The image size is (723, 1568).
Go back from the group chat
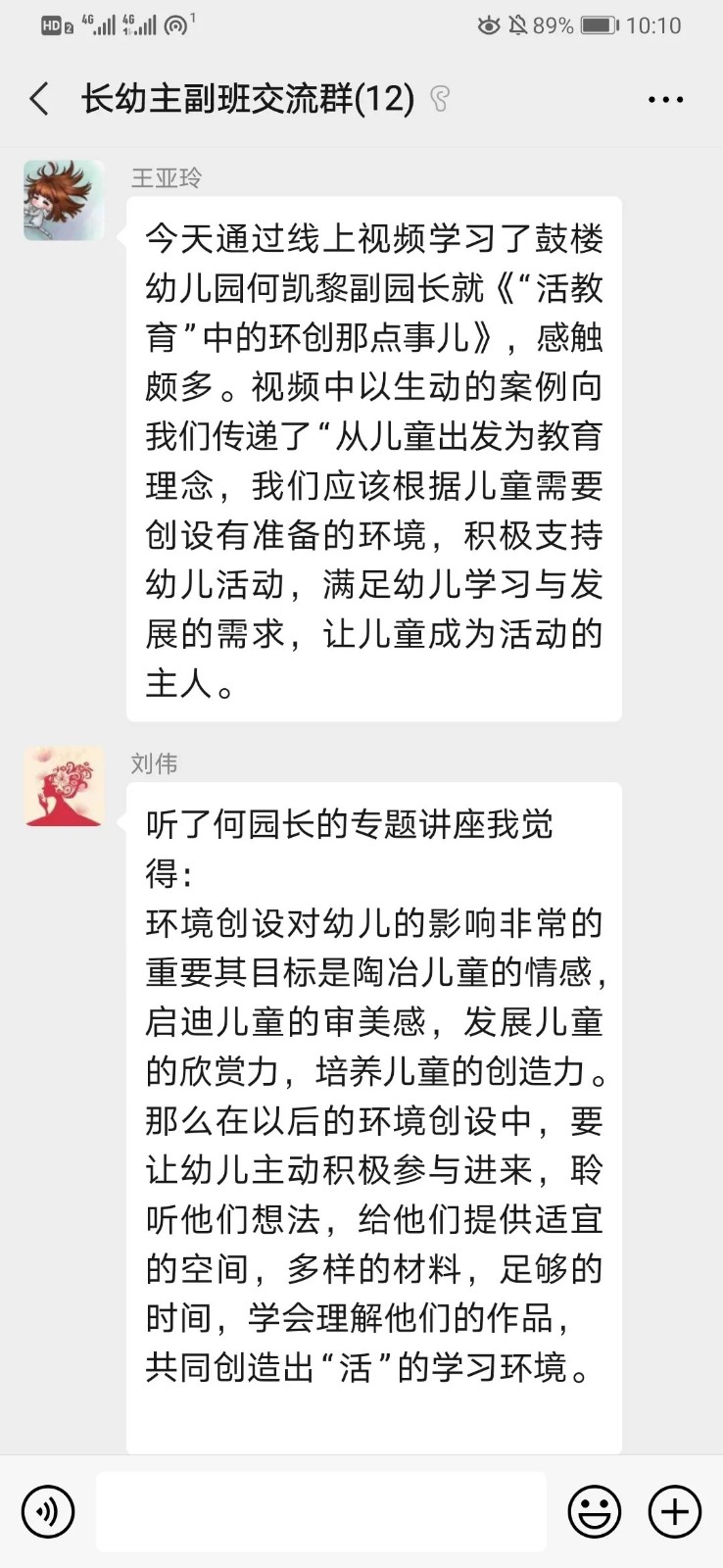(39, 99)
